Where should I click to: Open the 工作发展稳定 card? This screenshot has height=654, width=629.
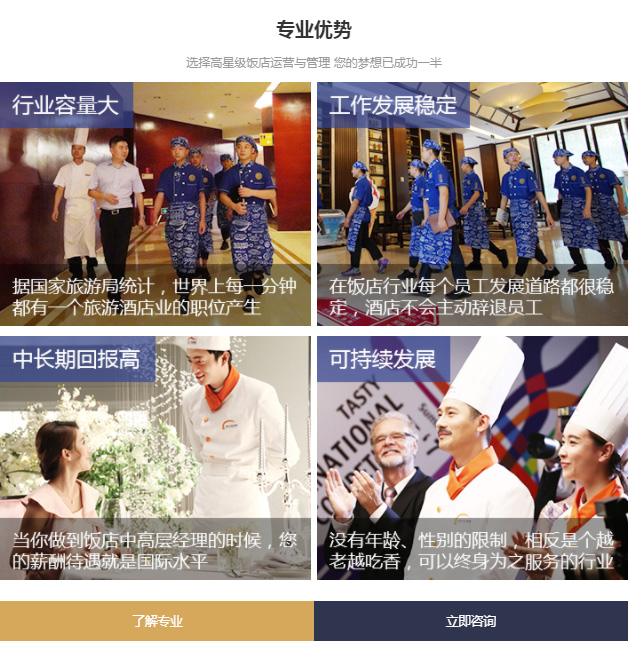click(472, 204)
